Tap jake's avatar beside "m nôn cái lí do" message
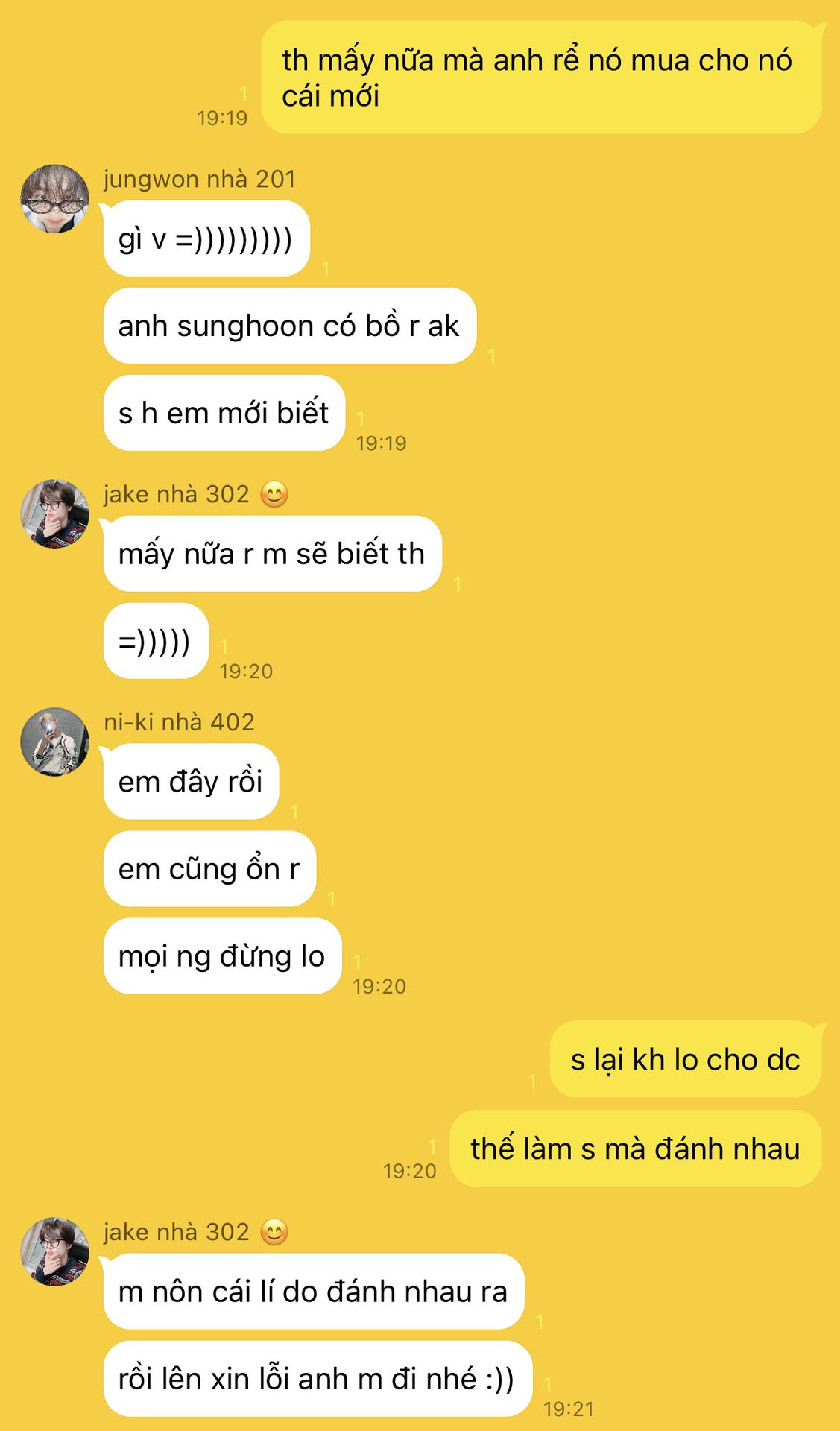The width and height of the screenshot is (840, 1431). (54, 1251)
